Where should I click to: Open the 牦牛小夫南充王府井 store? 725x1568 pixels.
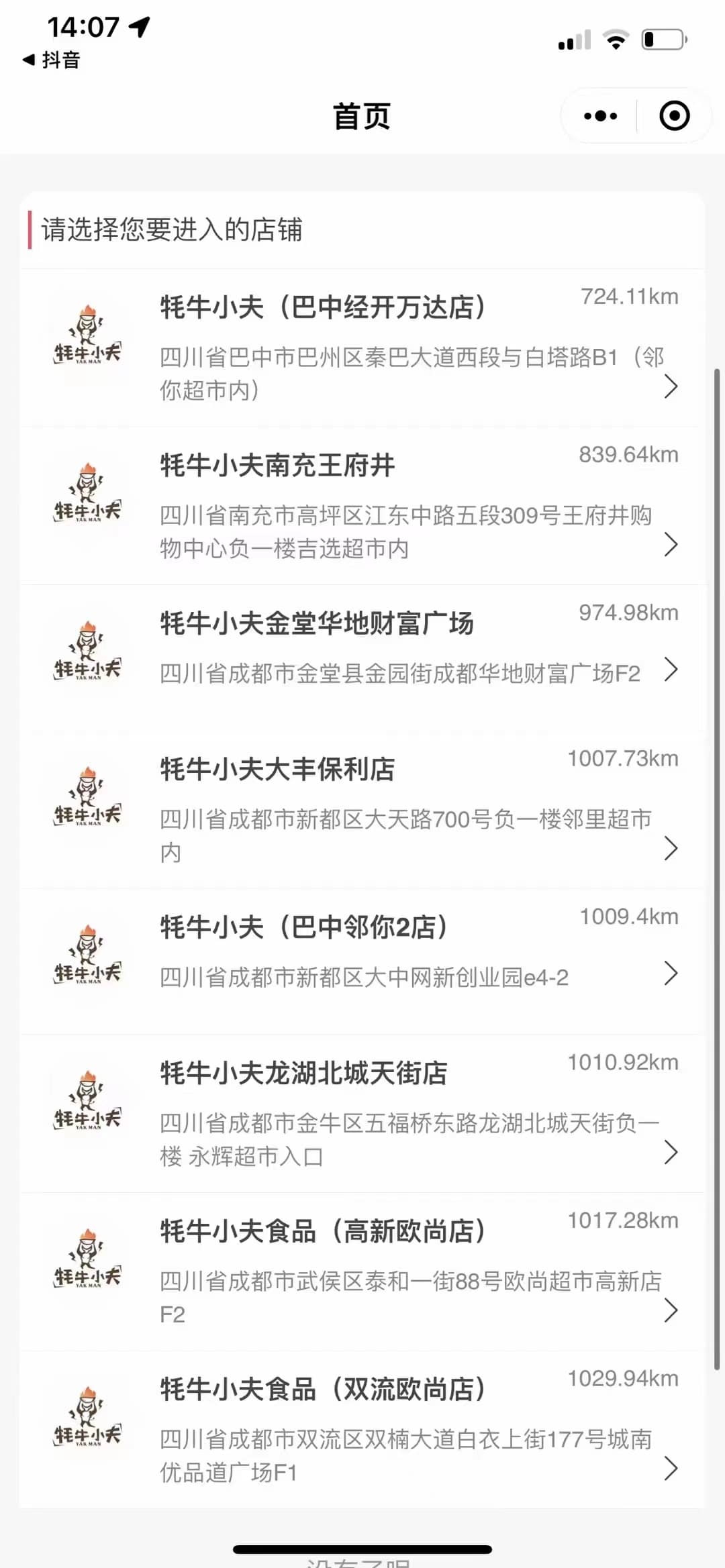[362, 506]
